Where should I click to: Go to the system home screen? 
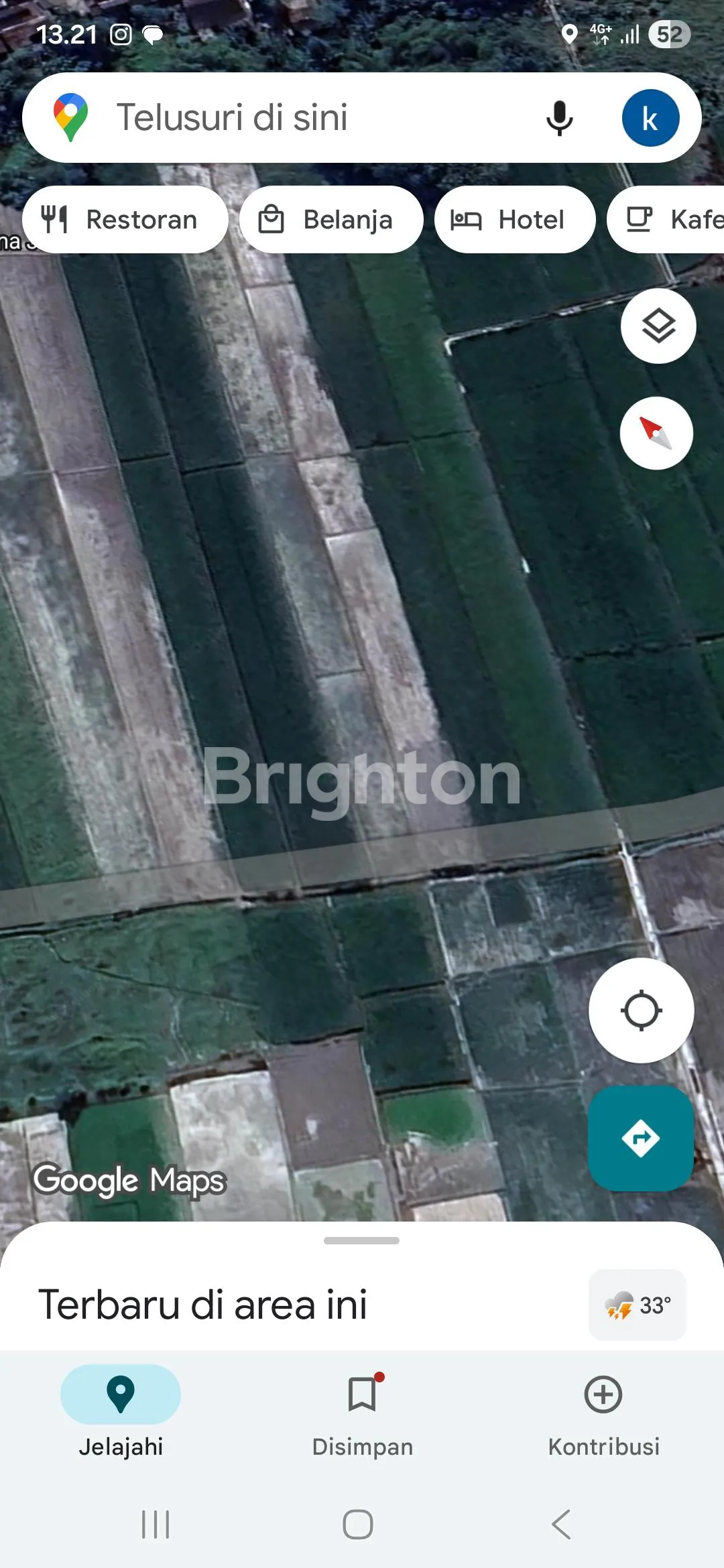pos(358,1524)
